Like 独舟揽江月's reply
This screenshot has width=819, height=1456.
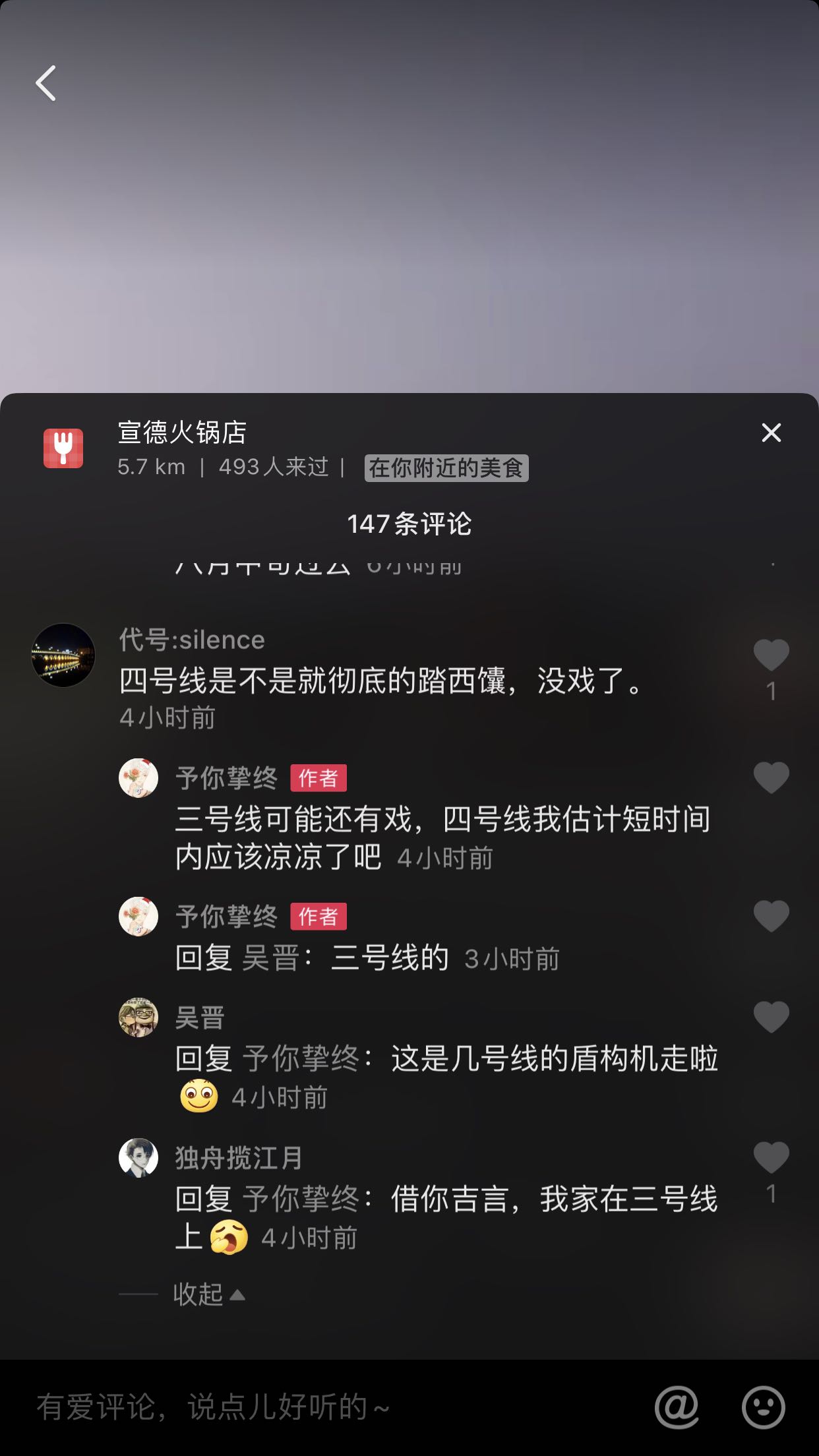tap(771, 1157)
